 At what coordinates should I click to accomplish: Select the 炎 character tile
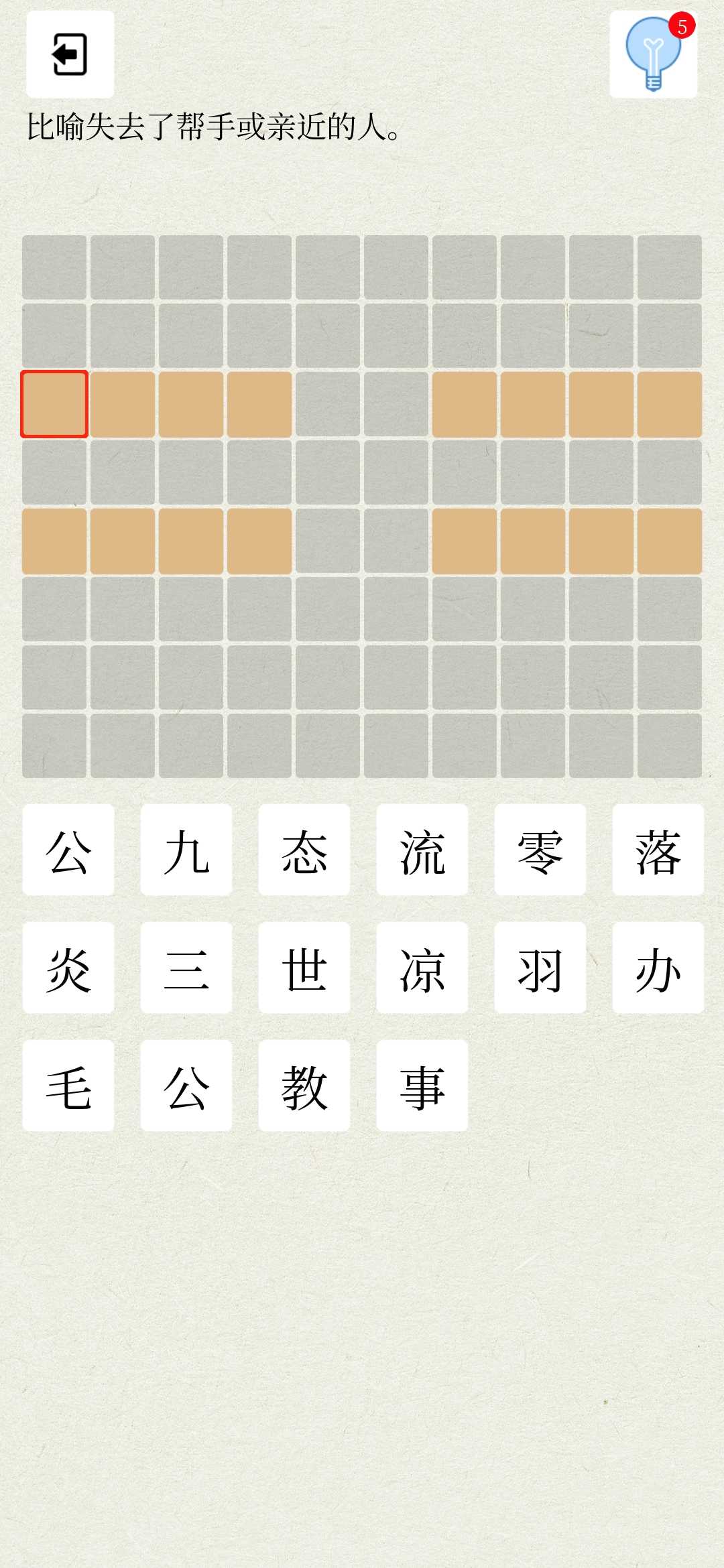point(68,968)
